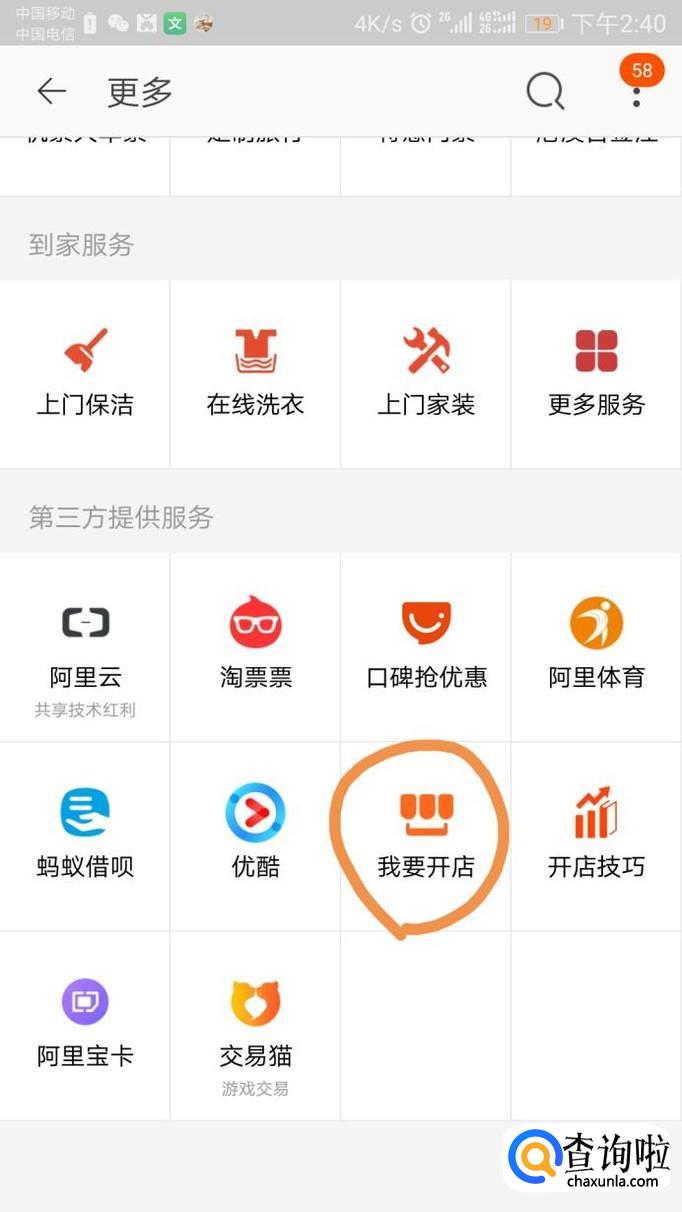The width and height of the screenshot is (682, 1212).
Task: Open the search icon in the top bar
Action: (x=545, y=92)
